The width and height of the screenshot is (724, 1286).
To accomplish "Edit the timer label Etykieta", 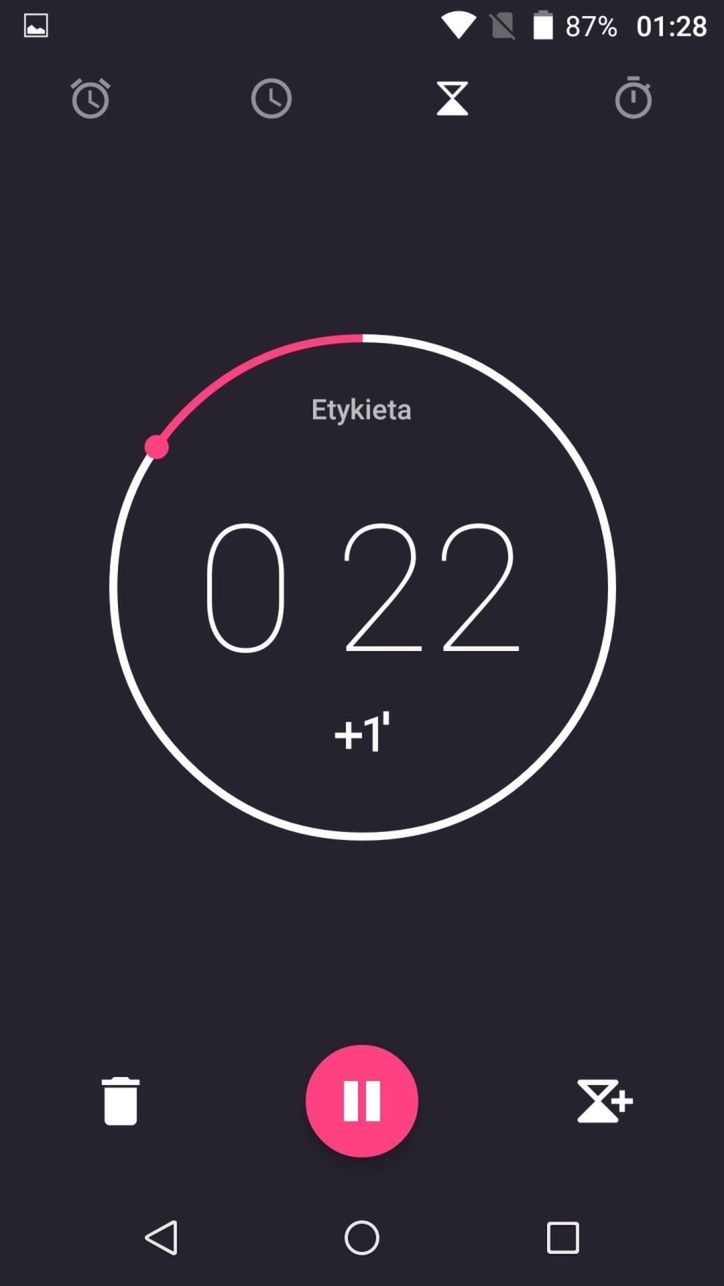I will pyautogui.click(x=361, y=410).
